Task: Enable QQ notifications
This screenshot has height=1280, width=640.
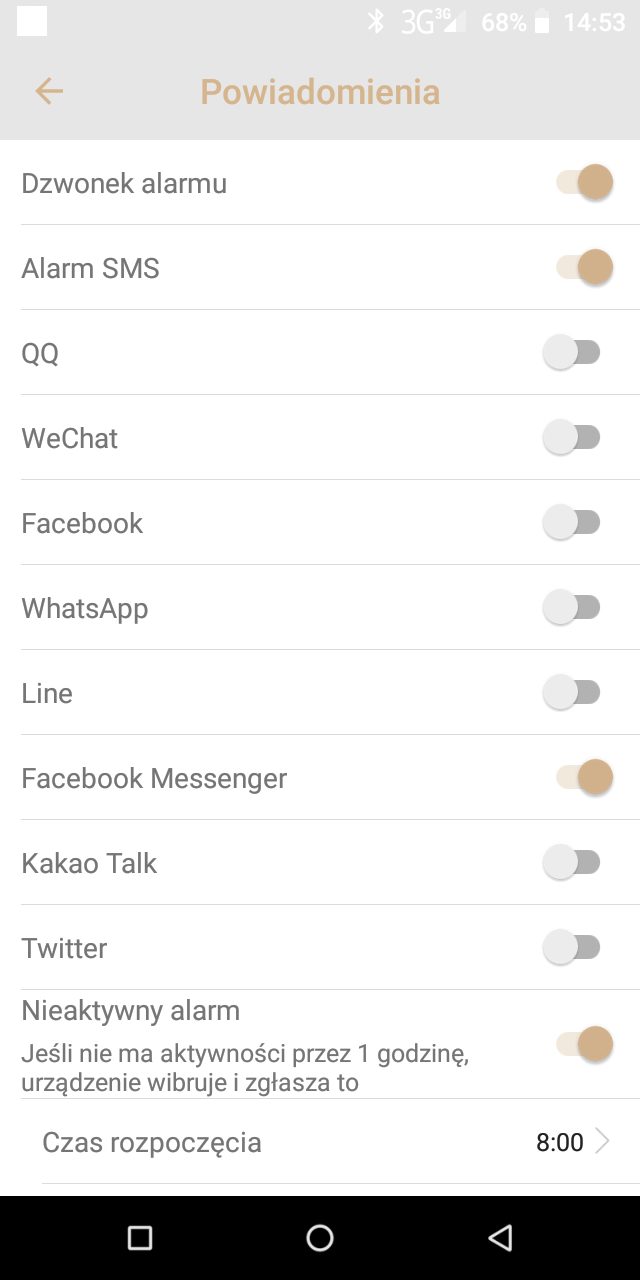Action: coord(572,353)
